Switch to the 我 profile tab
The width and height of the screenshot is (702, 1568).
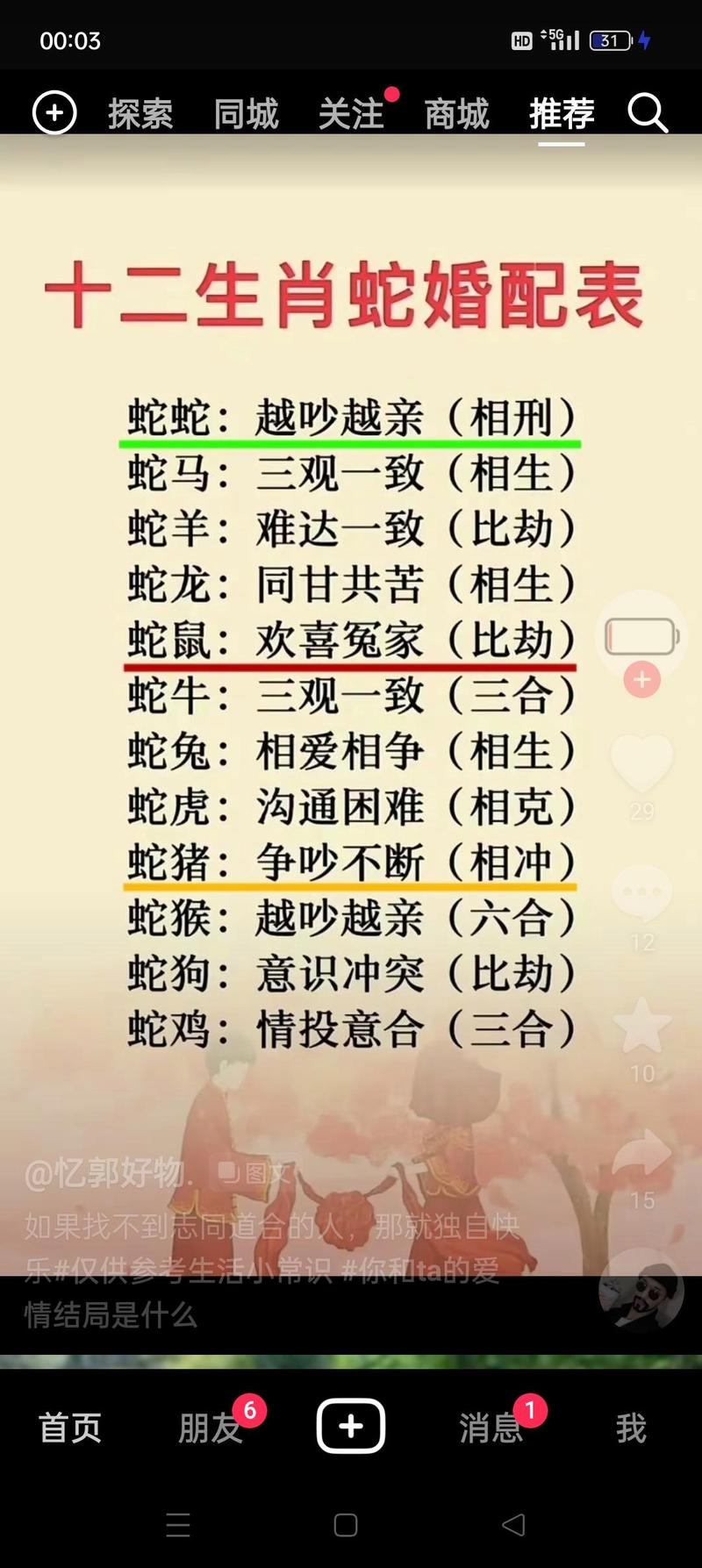pyautogui.click(x=631, y=1428)
